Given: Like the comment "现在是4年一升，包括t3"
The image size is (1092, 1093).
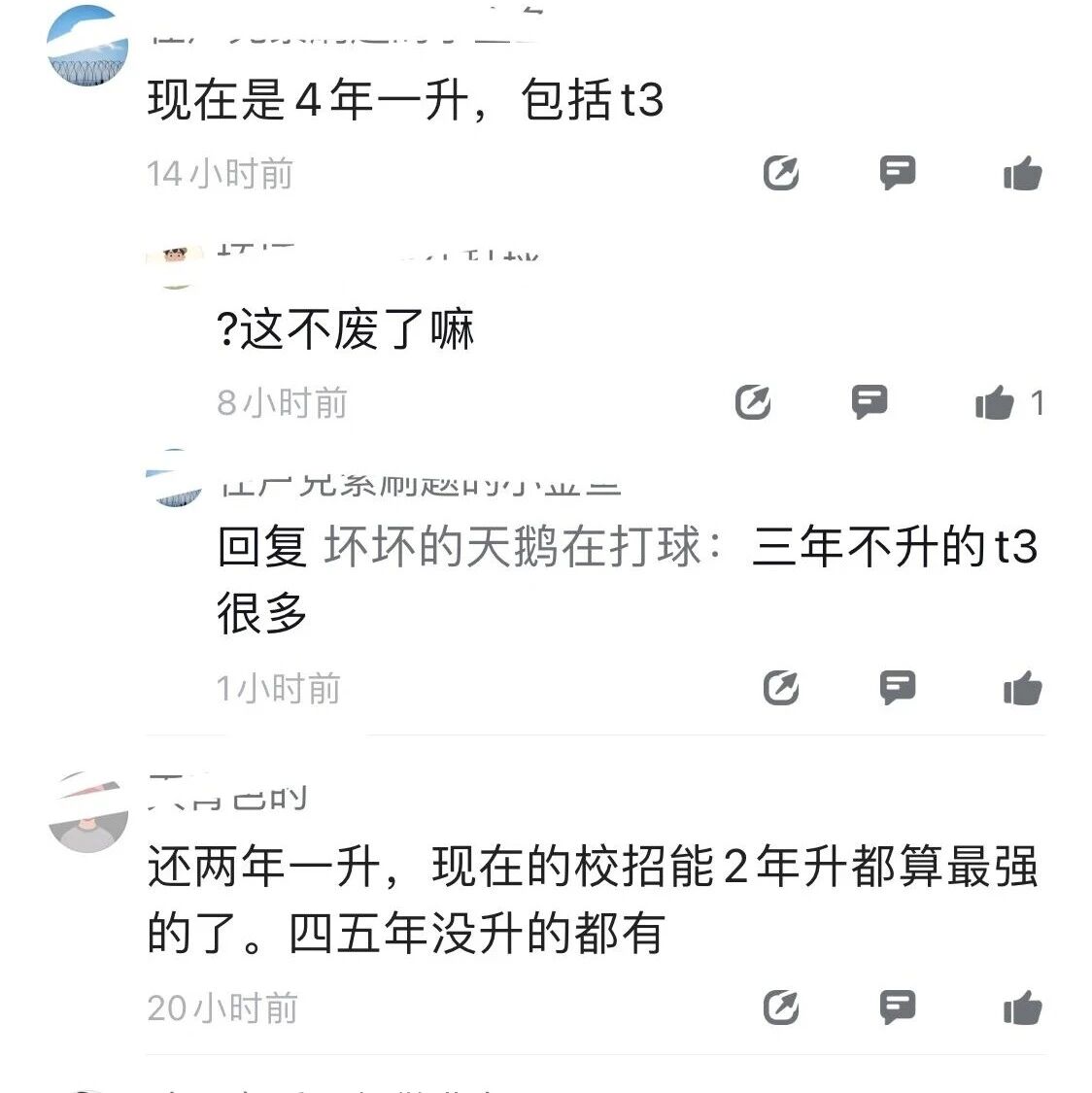Looking at the screenshot, I should pos(1022,173).
